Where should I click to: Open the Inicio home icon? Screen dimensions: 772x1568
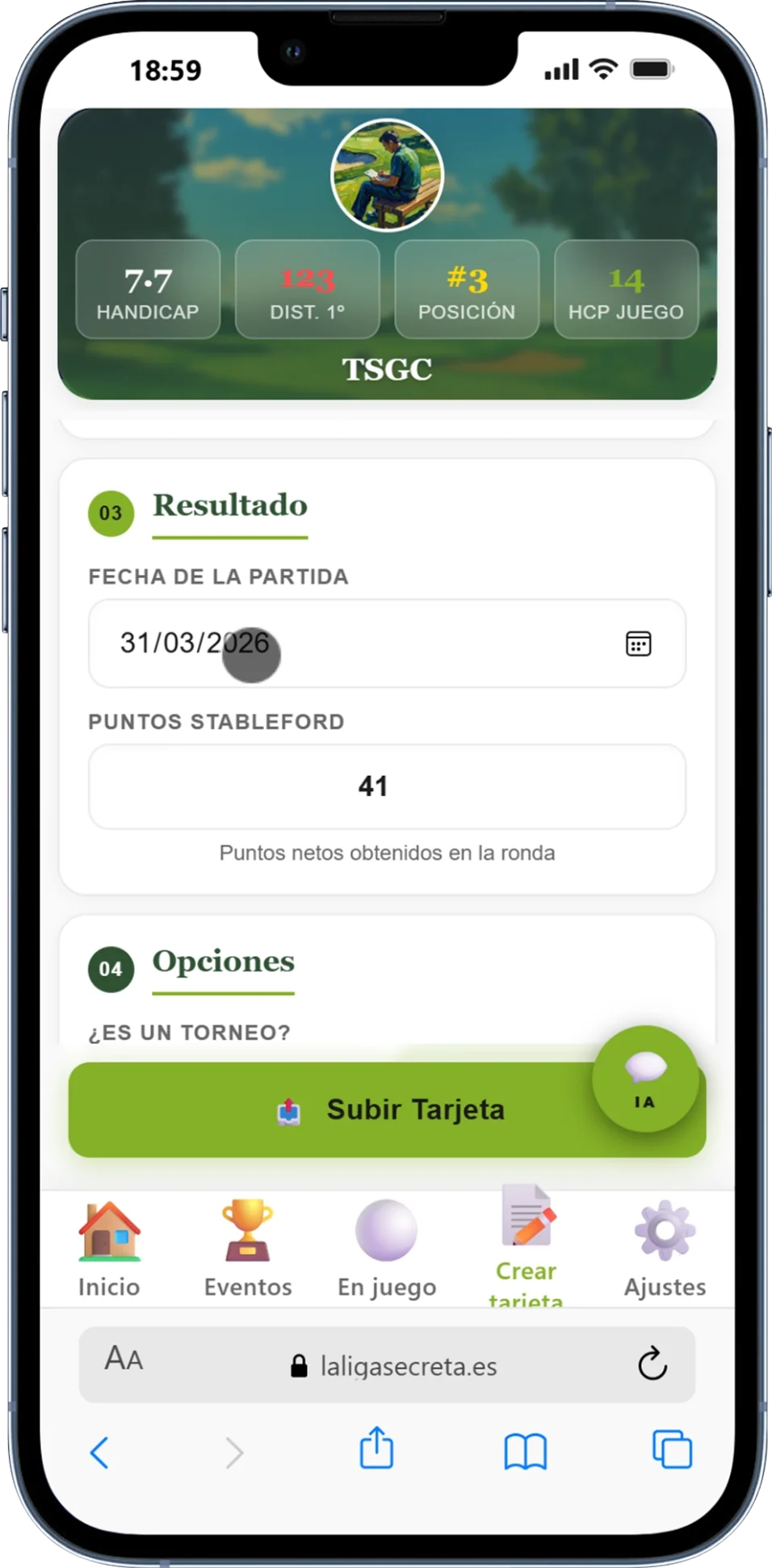[109, 1231]
